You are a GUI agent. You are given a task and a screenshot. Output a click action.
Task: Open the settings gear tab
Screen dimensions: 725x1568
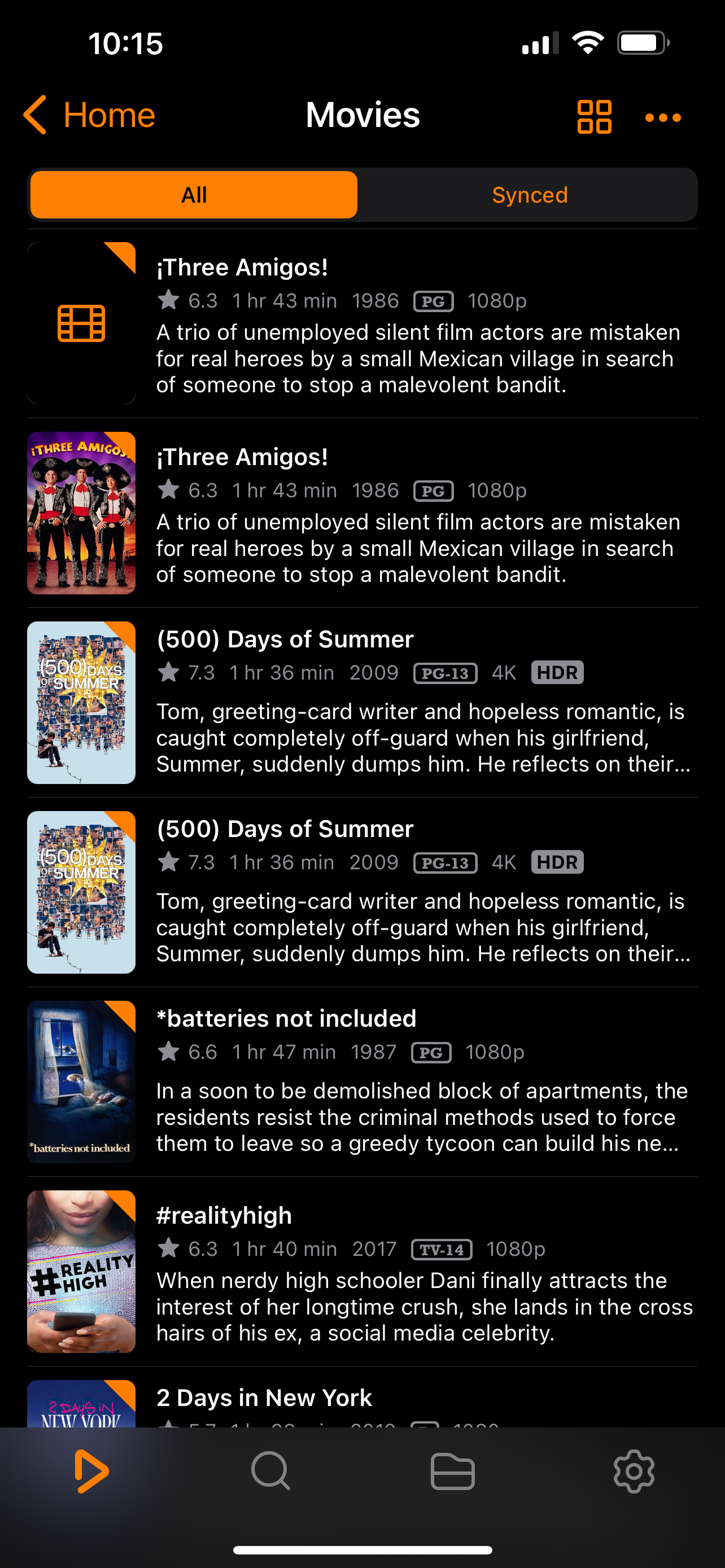click(x=634, y=1471)
